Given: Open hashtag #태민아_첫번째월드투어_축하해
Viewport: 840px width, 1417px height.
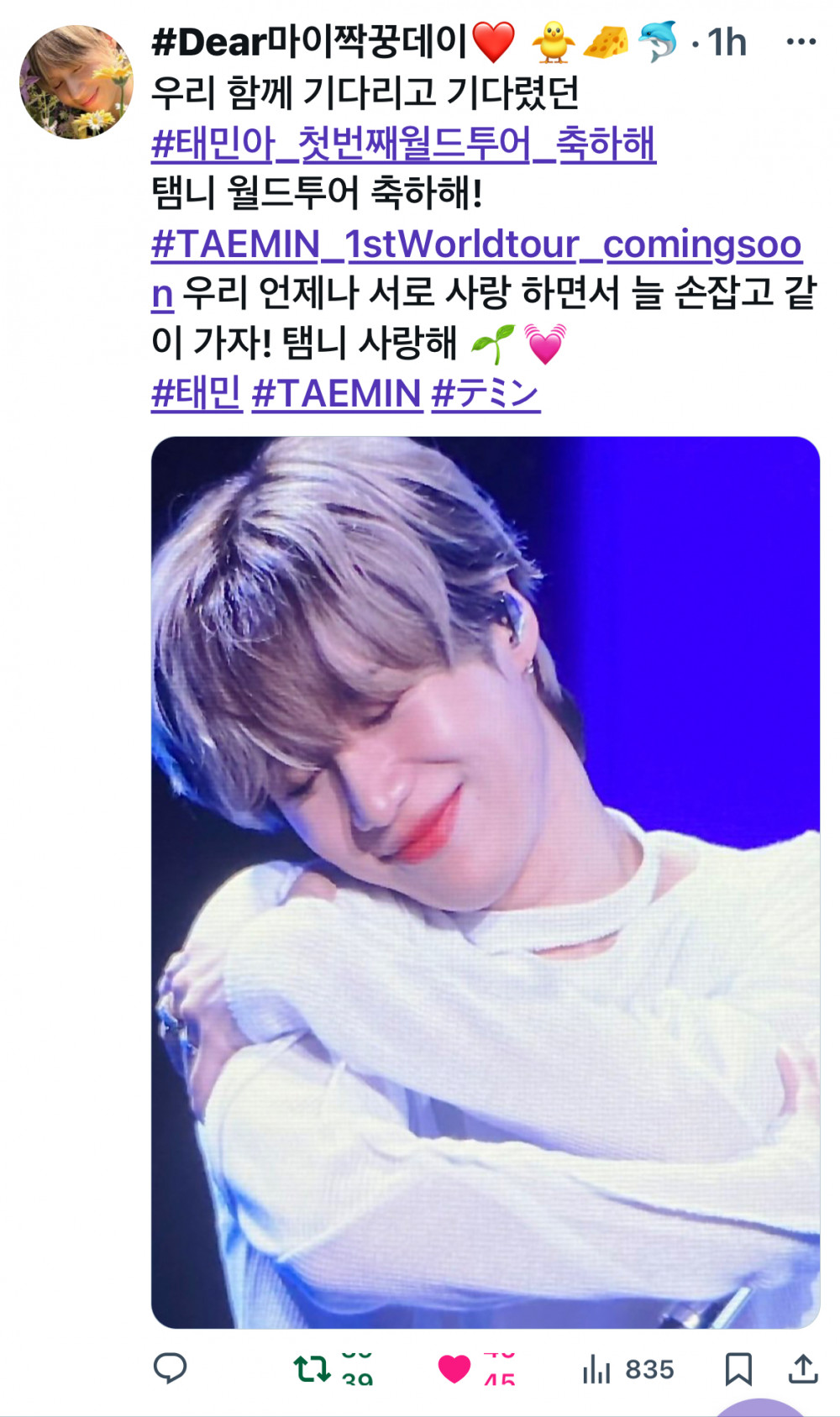Looking at the screenshot, I should pyautogui.click(x=403, y=144).
